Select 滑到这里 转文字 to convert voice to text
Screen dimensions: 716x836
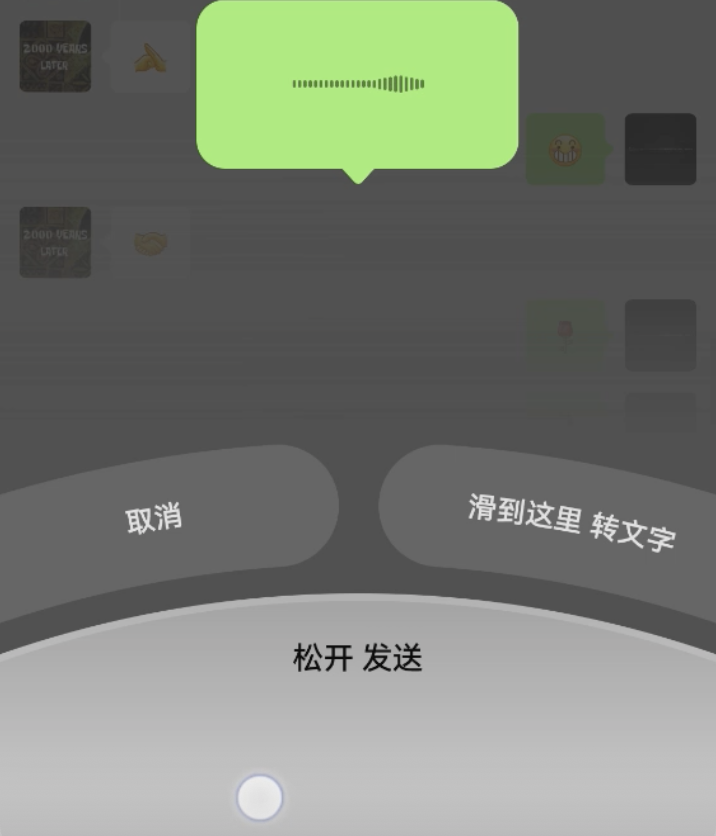[x=570, y=522]
